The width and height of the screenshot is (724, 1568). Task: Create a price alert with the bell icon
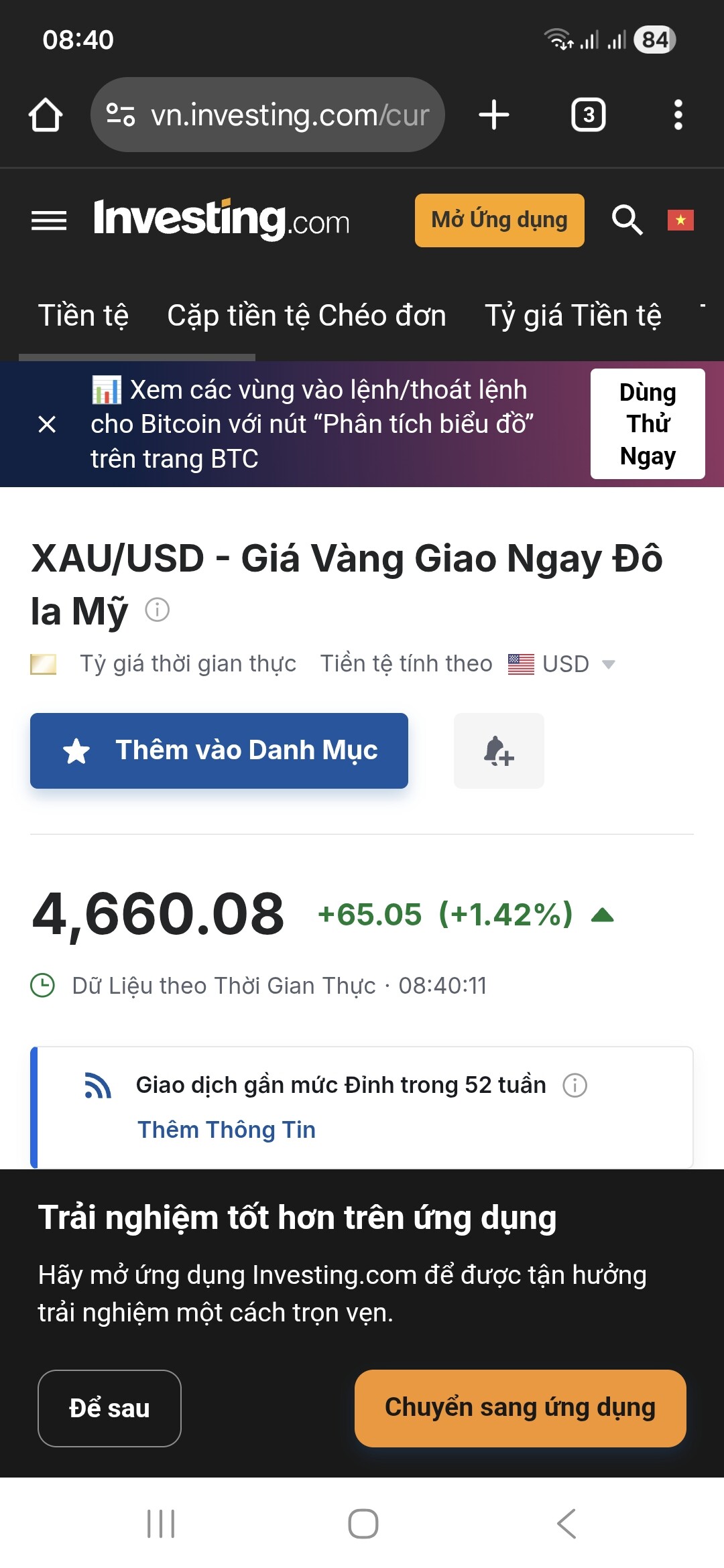(x=499, y=750)
